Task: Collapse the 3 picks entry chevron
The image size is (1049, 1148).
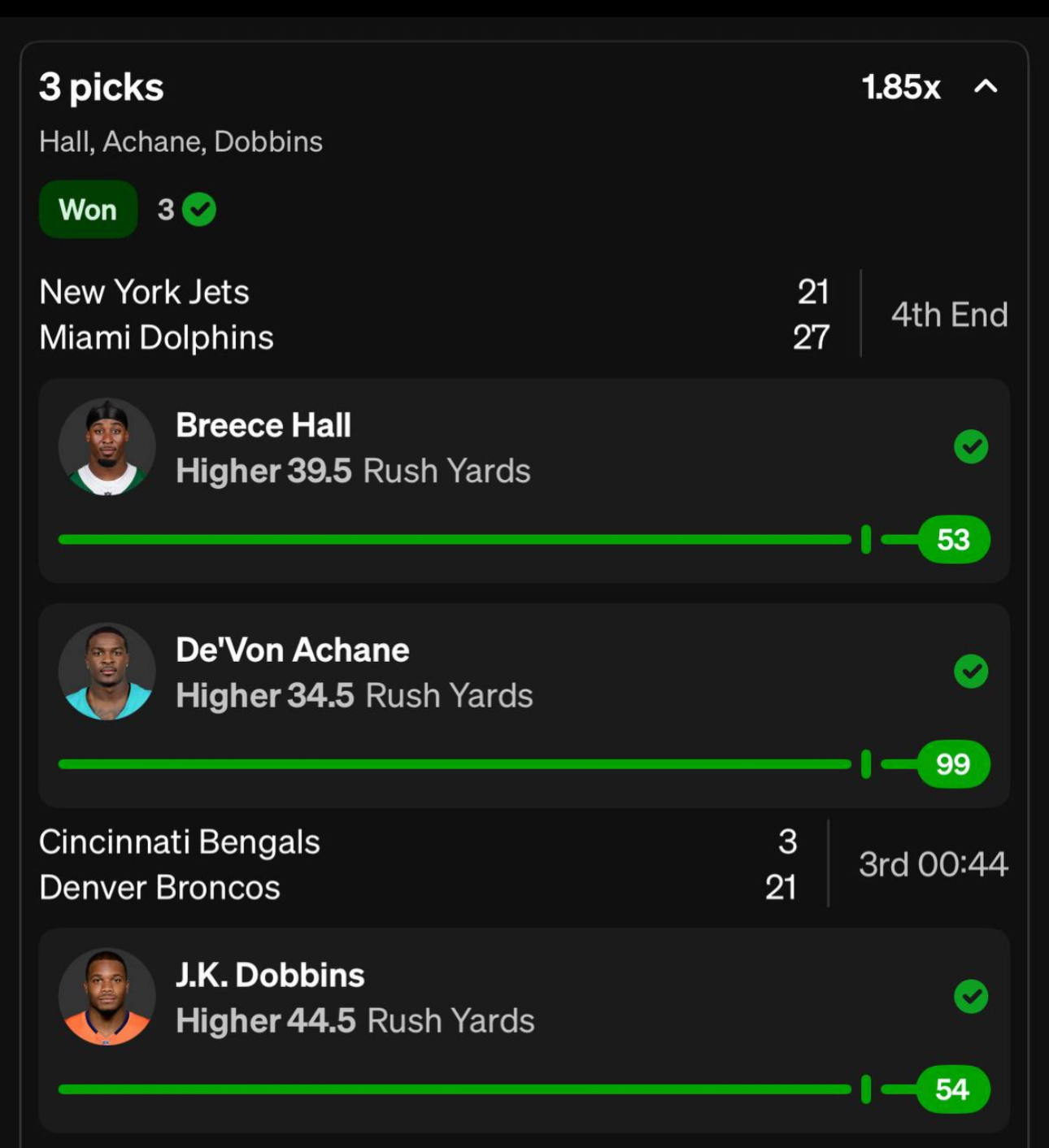Action: pos(986,86)
